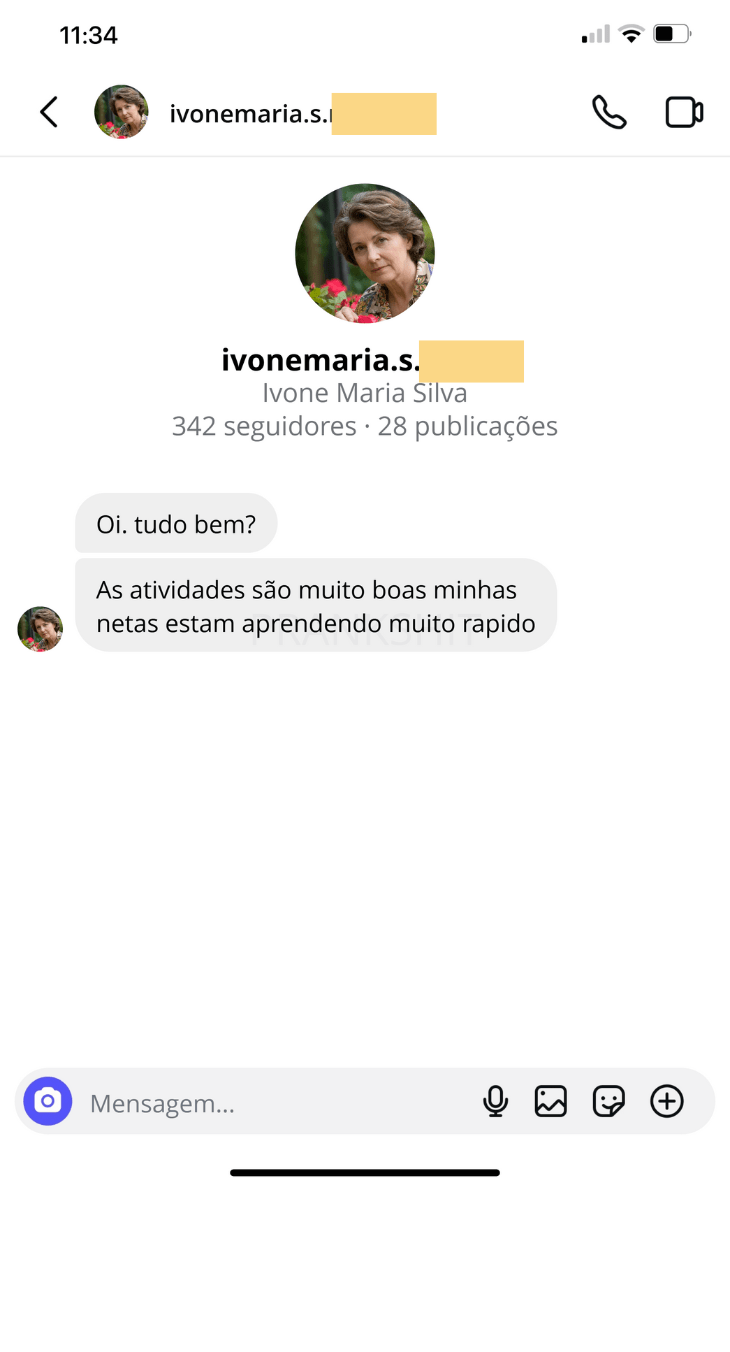
Task: Attach a photo from the gallery
Action: [x=551, y=1102]
